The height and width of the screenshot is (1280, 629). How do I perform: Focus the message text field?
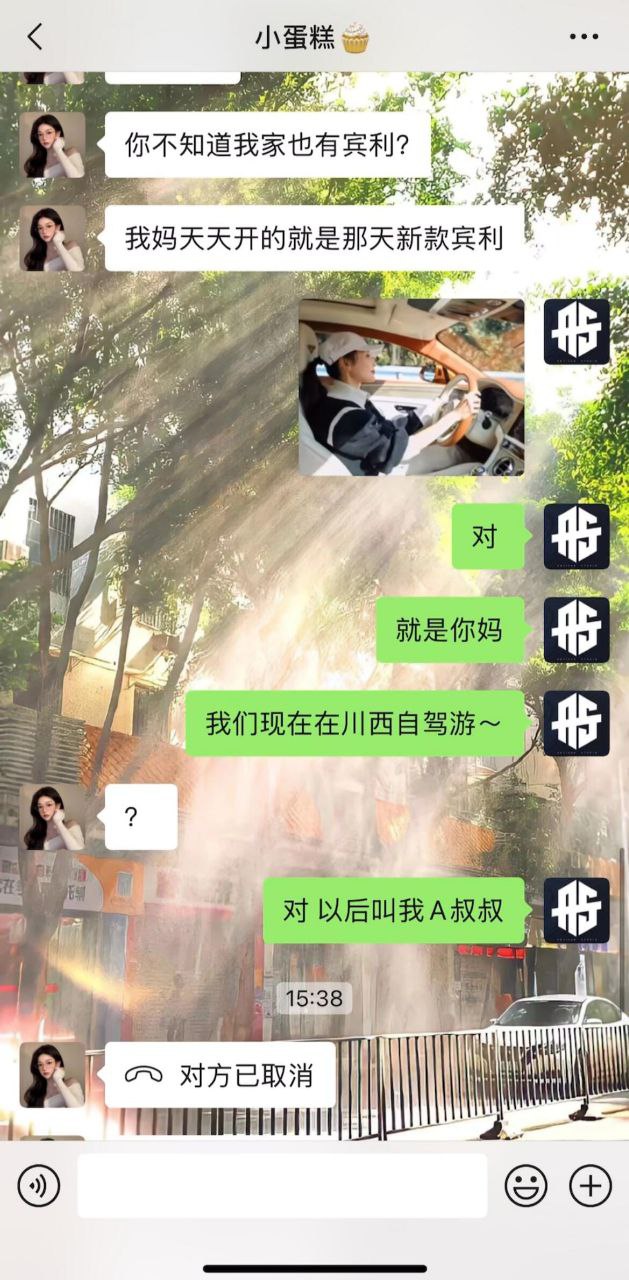coord(282,1186)
